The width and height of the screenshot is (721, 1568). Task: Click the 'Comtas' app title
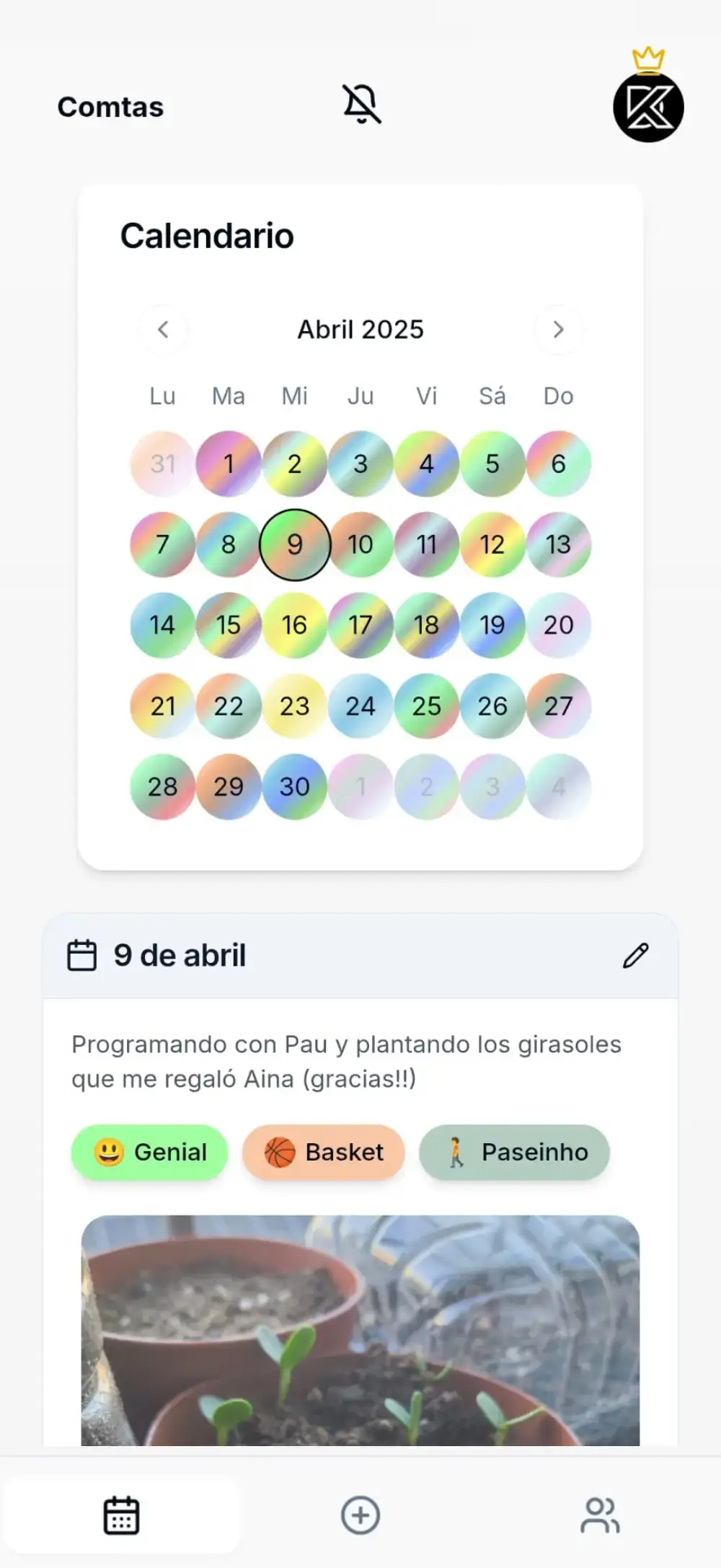[110, 106]
